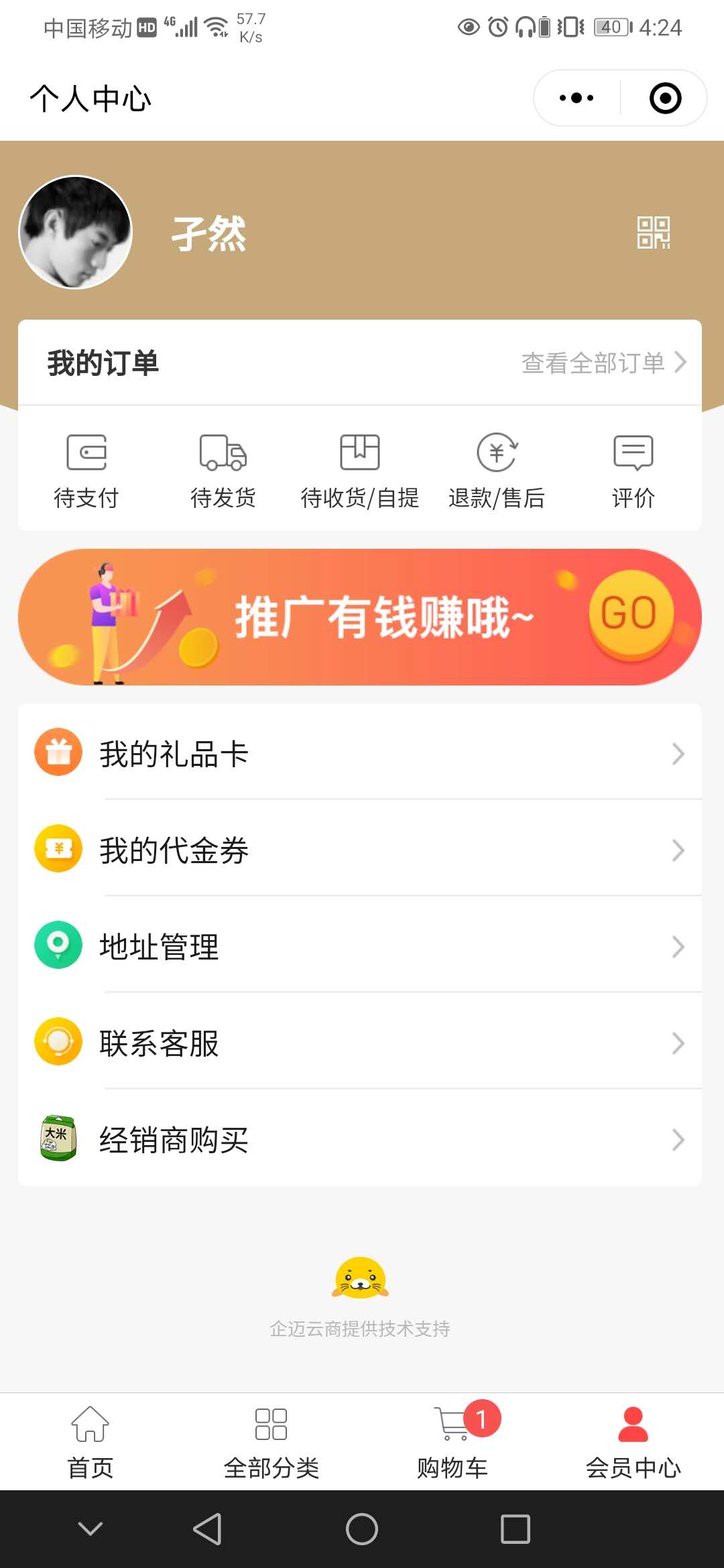Tap the user avatar photo
Screen dimensions: 724x1568
tap(76, 233)
